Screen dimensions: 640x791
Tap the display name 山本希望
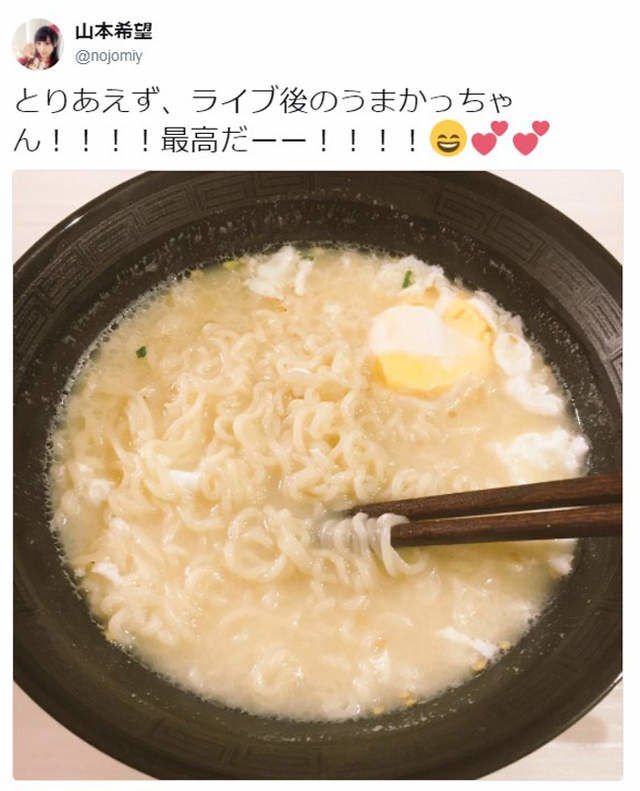coord(114,31)
